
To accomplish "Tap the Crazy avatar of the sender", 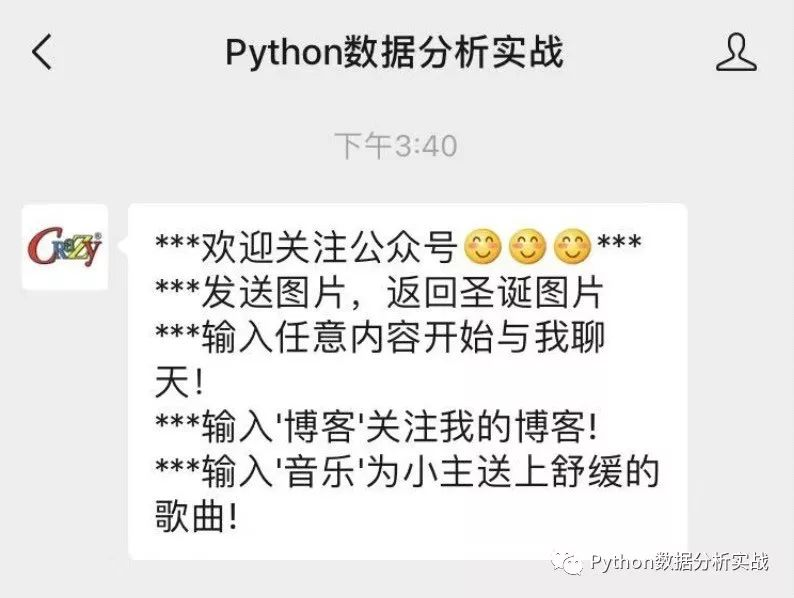I will 64,246.
